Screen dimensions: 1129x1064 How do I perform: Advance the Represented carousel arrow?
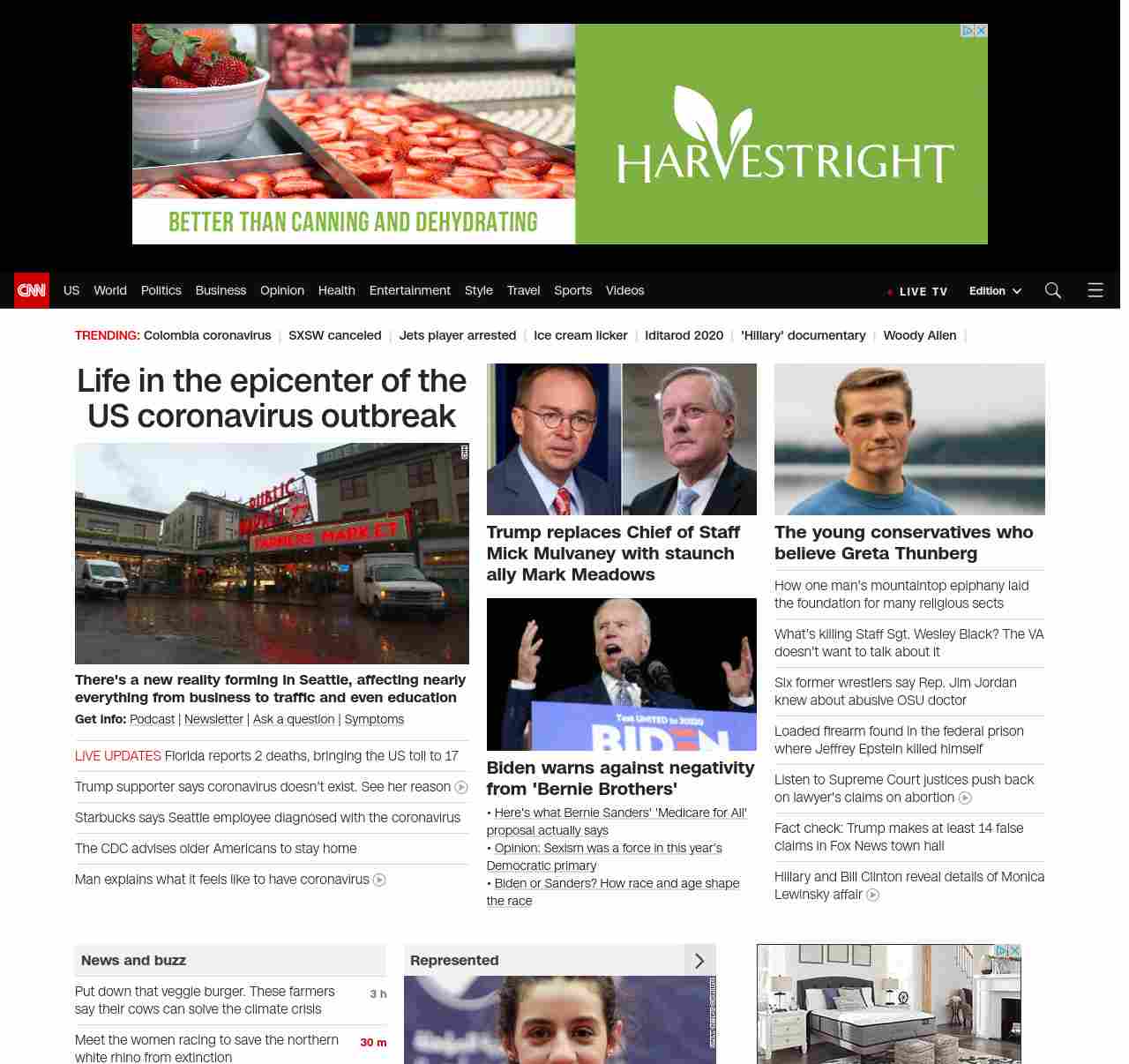[x=699, y=961]
